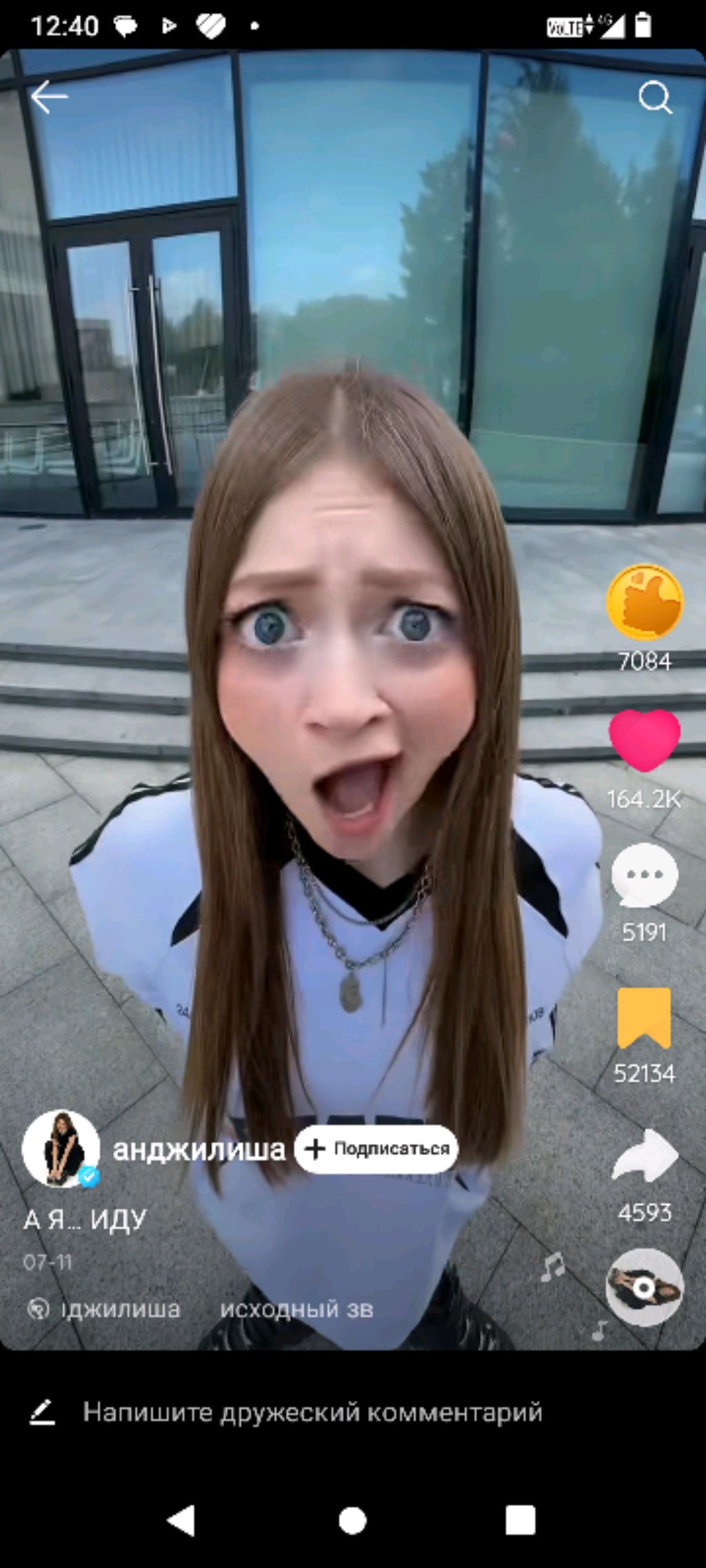Tap the friendly comment input field
The width and height of the screenshot is (706, 1568).
coord(312,1412)
